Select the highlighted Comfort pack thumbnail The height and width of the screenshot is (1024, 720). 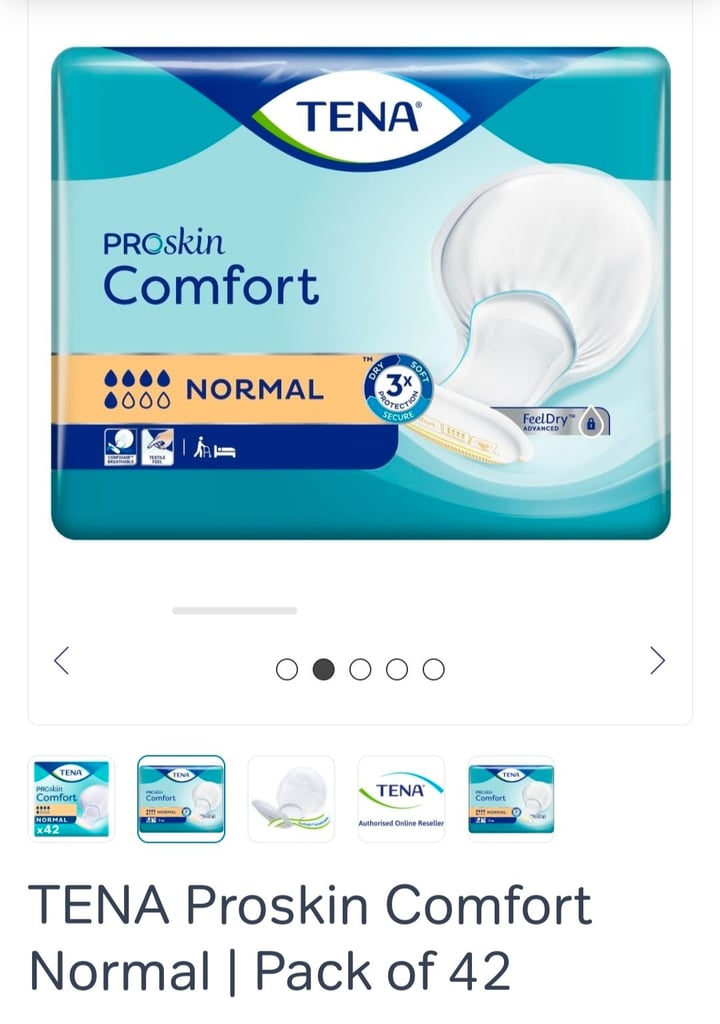coord(181,799)
